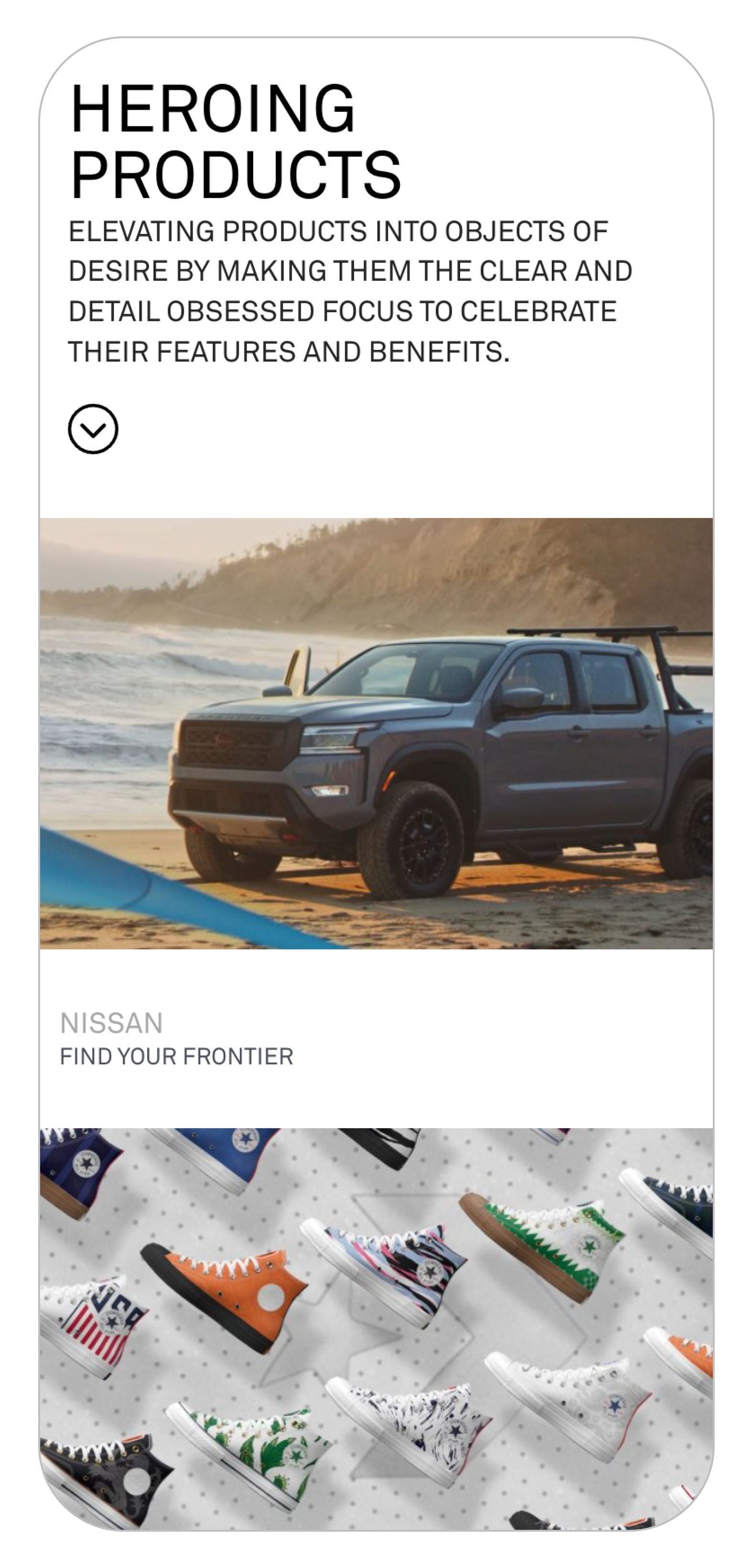This screenshot has width=751, height=1568.
Task: Open the Converse sneakers project tile
Action: [x=376, y=1327]
